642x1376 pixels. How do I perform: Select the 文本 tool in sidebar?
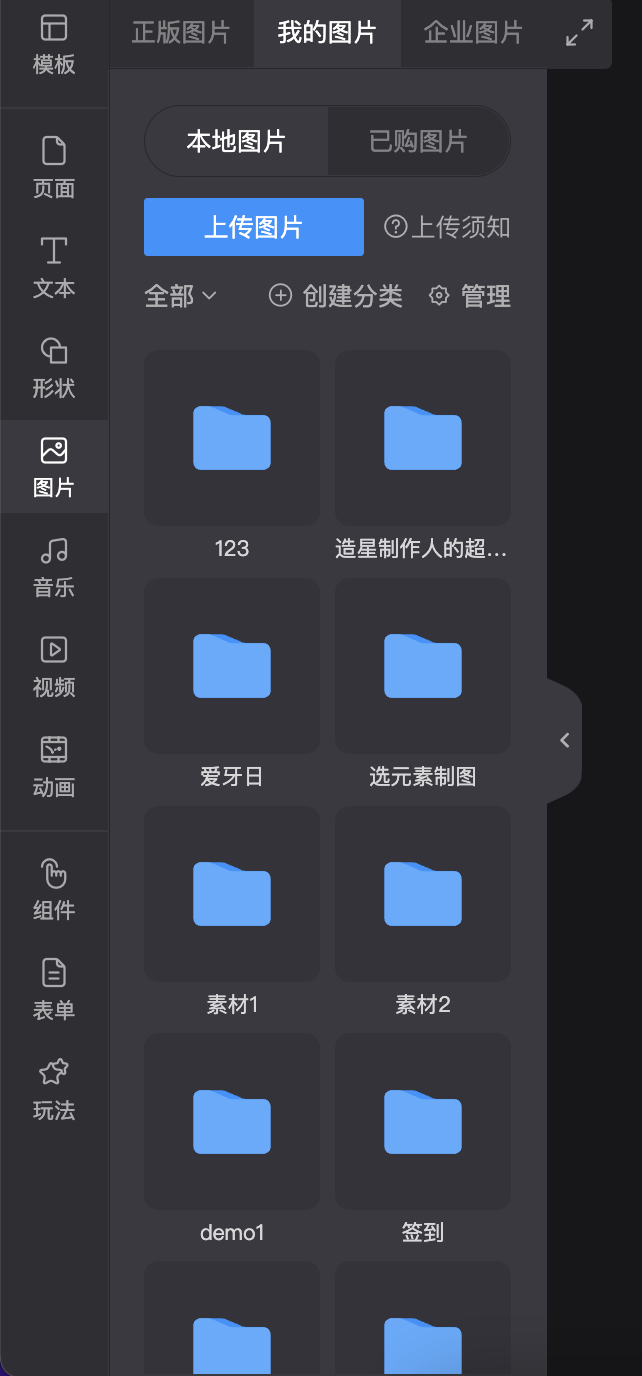click(54, 268)
